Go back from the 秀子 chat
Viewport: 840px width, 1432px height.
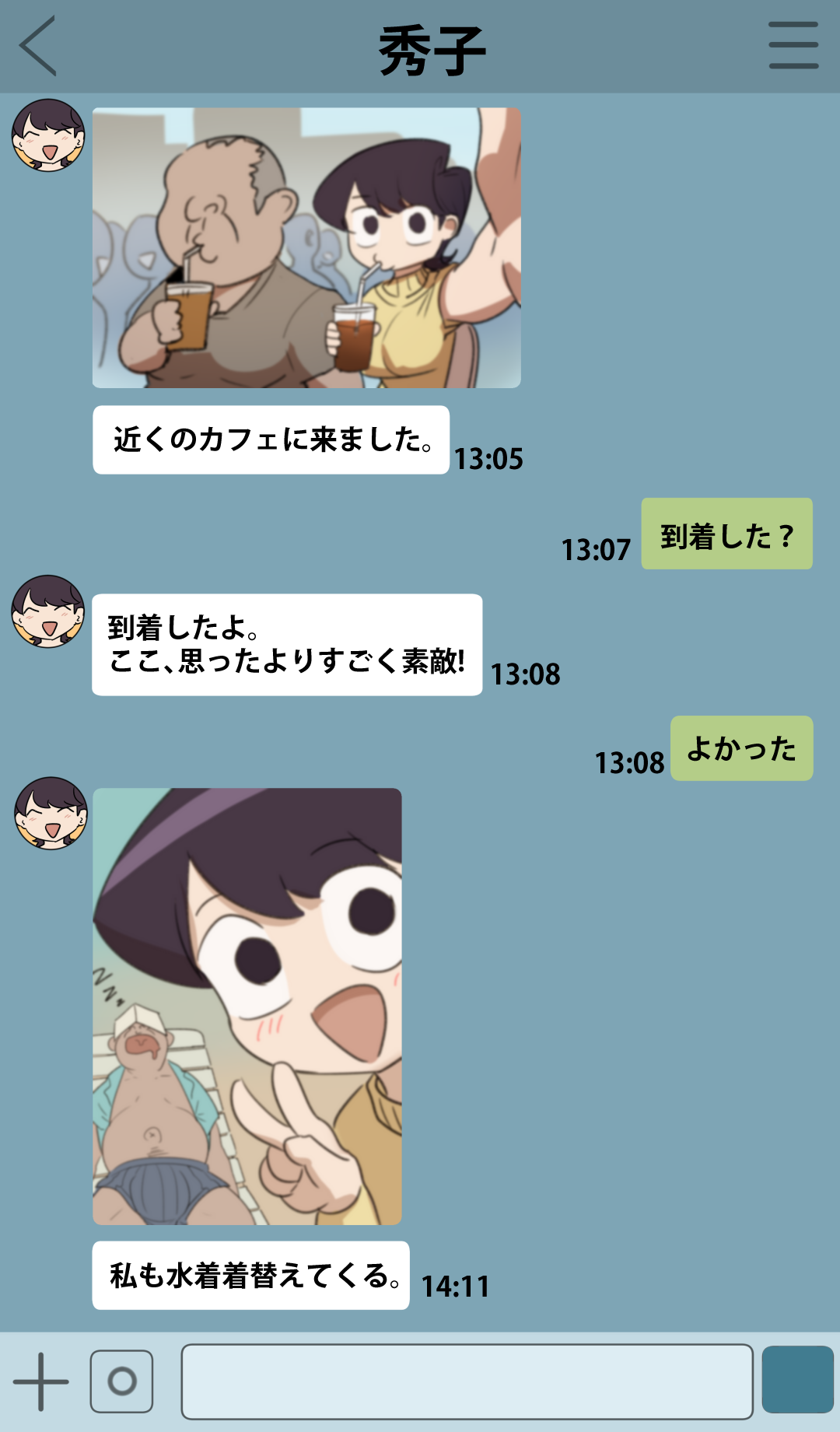pos(39,47)
